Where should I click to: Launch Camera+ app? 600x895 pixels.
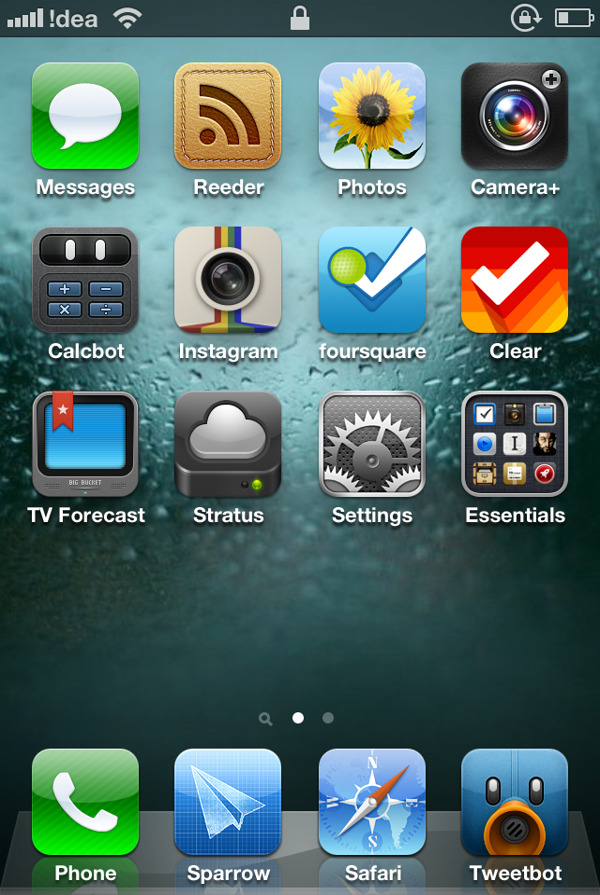point(515,115)
